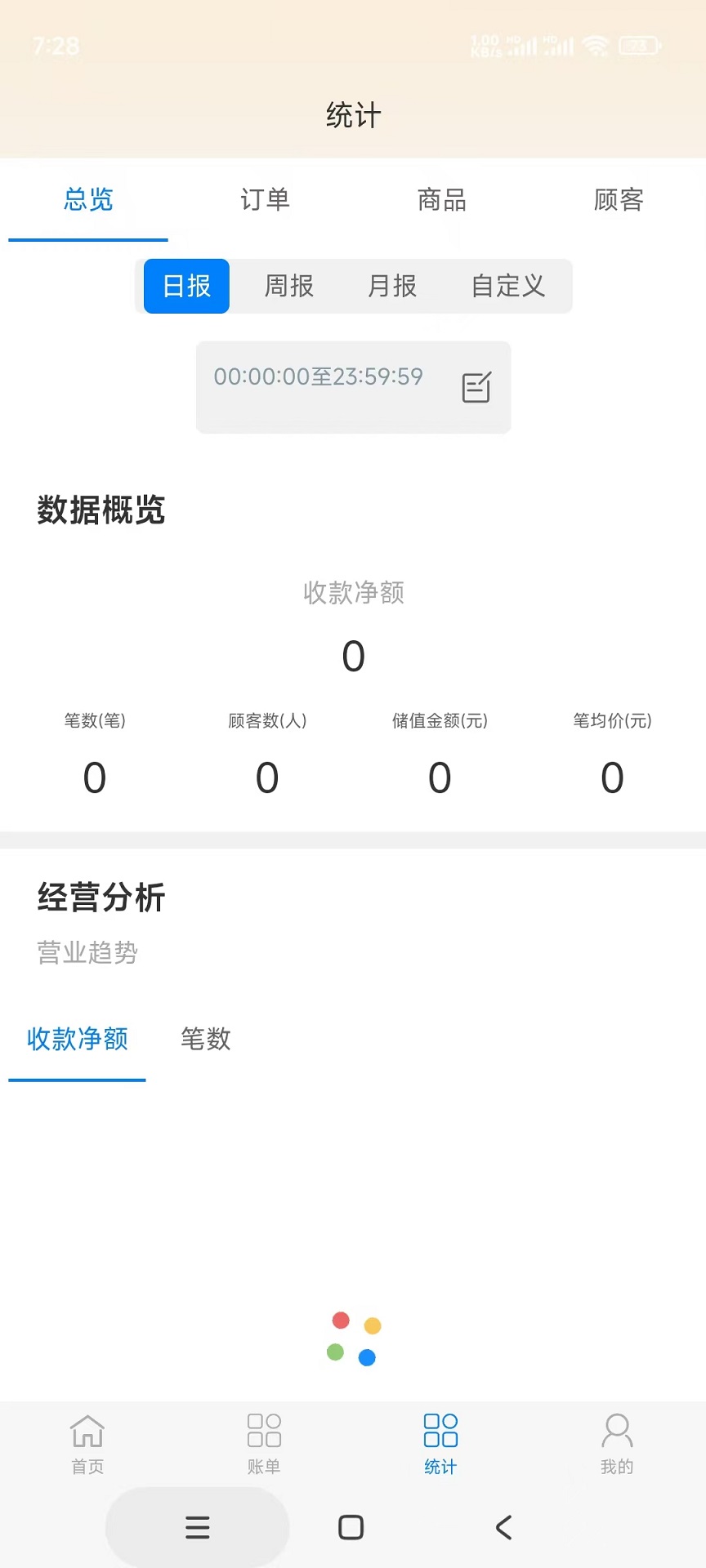The height and width of the screenshot is (1568, 706).
Task: Tap the 总览 overview tab
Action: click(x=88, y=200)
